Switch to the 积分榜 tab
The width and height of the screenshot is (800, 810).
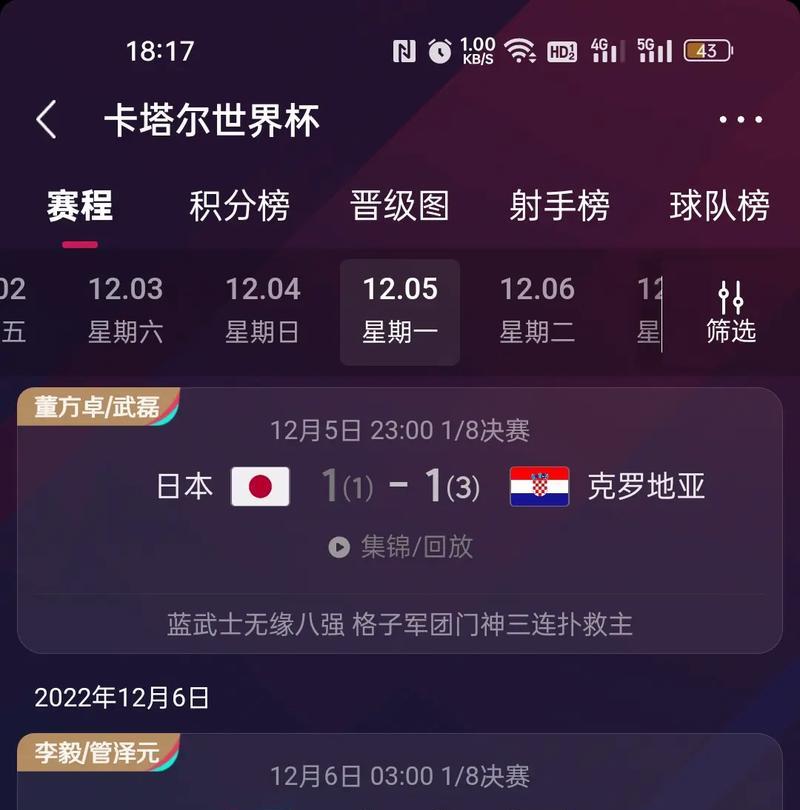239,206
